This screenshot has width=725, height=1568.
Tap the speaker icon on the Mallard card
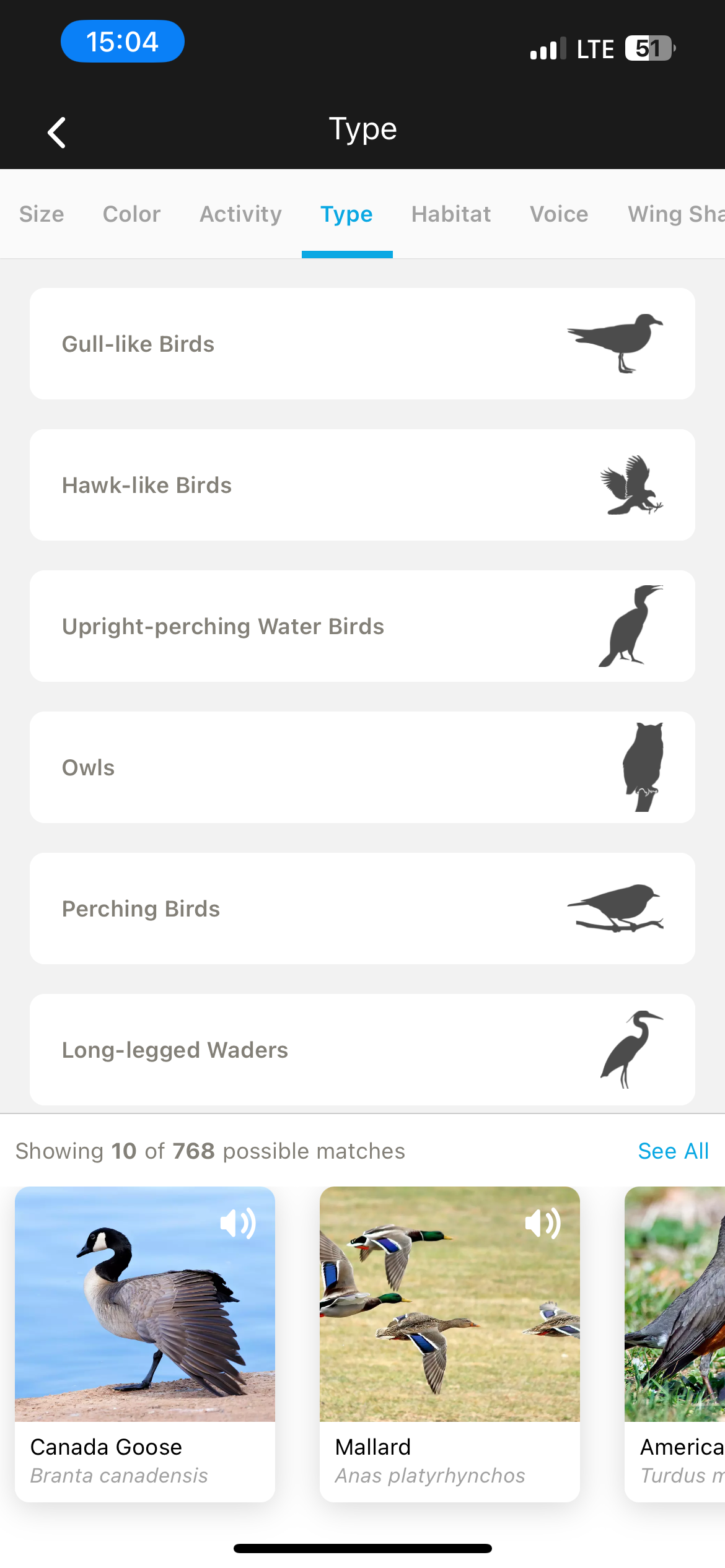(543, 1224)
